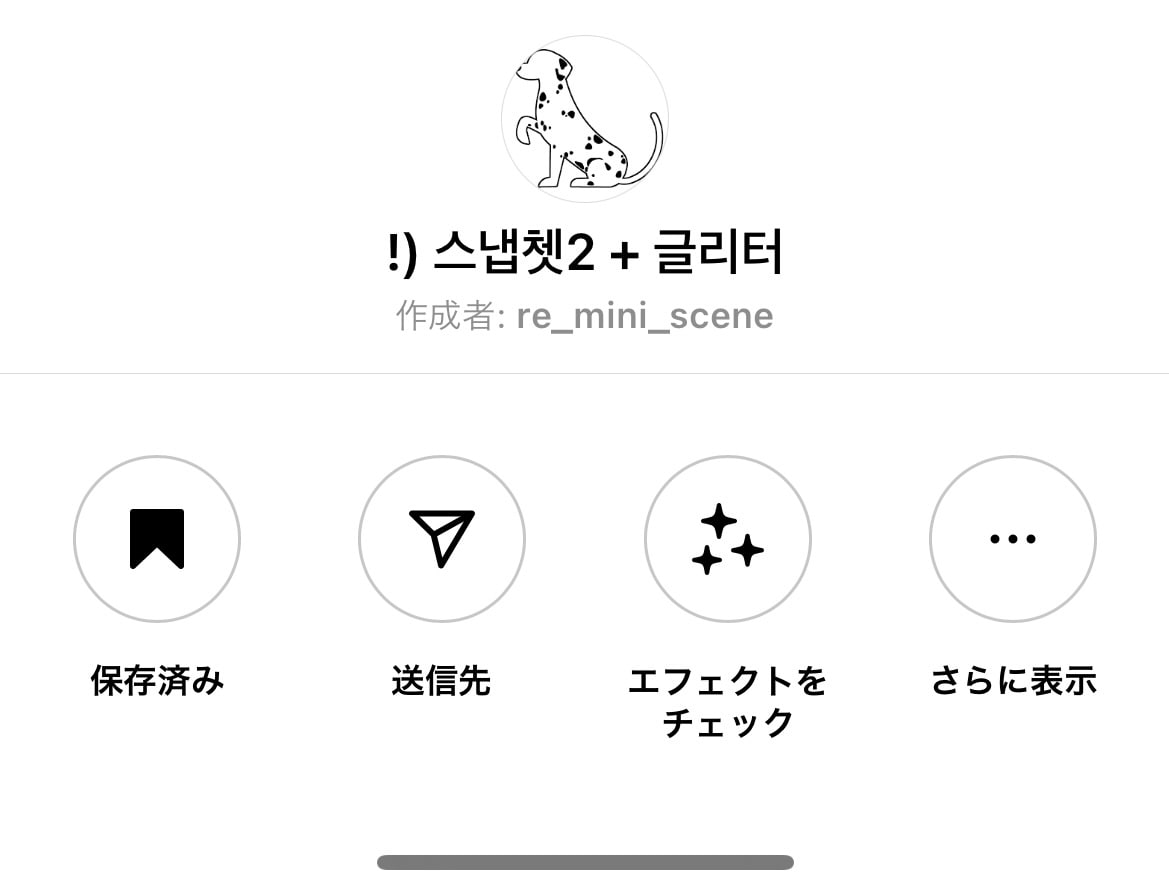The height and width of the screenshot is (893, 1169).
Task: Tap the Dalmatian effect icon
Action: click(x=585, y=119)
